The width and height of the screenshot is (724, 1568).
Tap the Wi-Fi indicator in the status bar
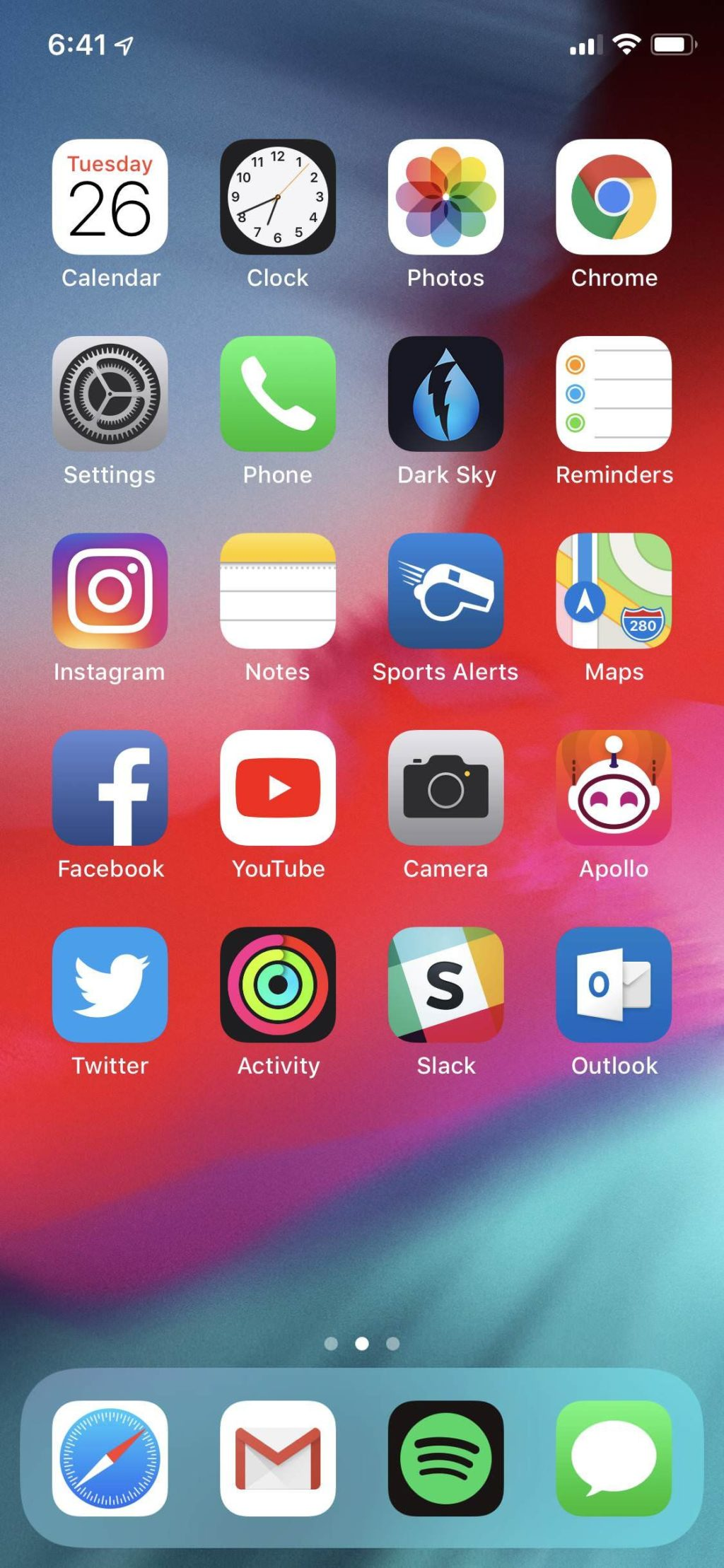[x=628, y=44]
